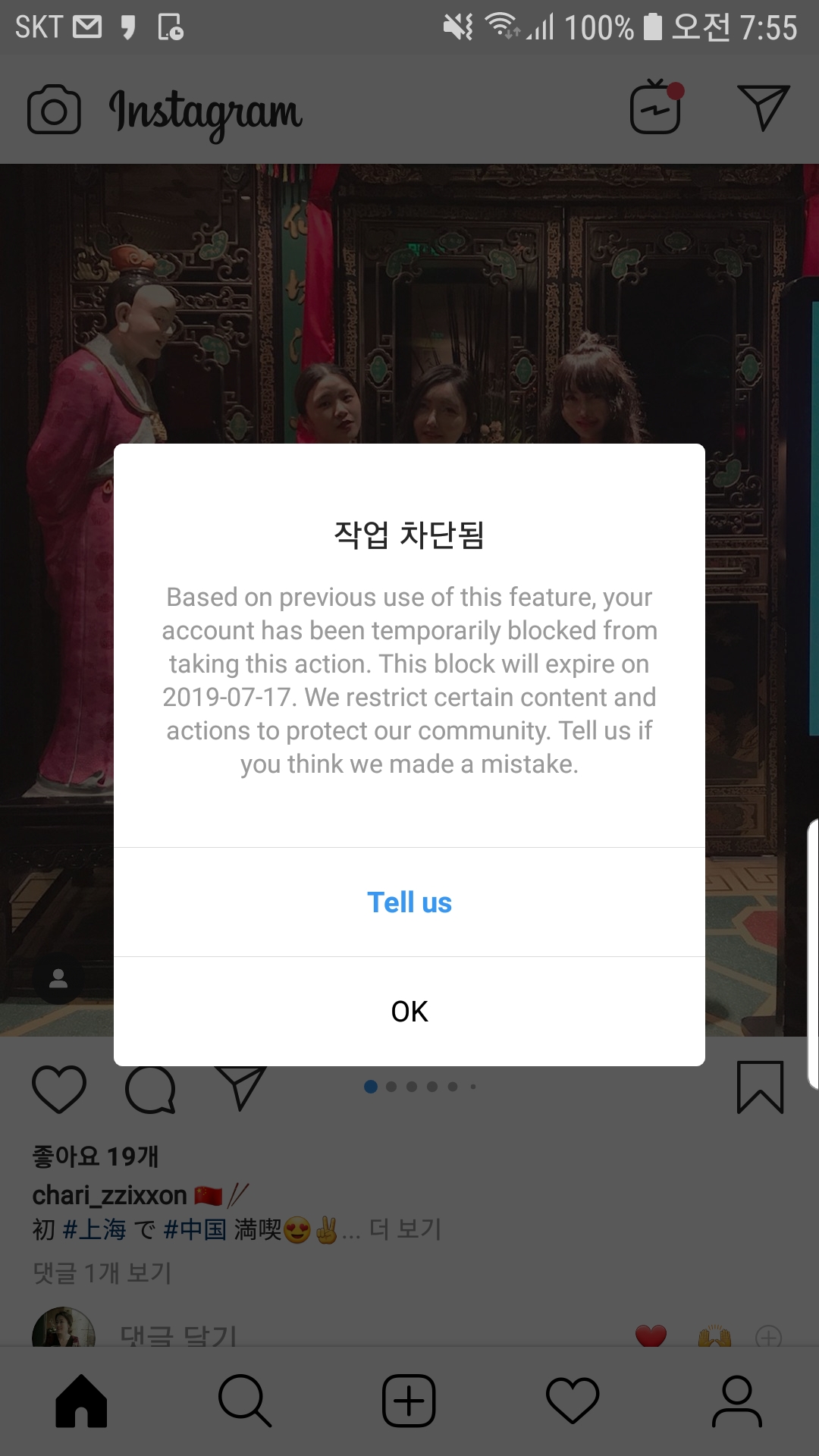This screenshot has height=1456, width=819.
Task: Switch to the Profile tab
Action: pos(736,1401)
